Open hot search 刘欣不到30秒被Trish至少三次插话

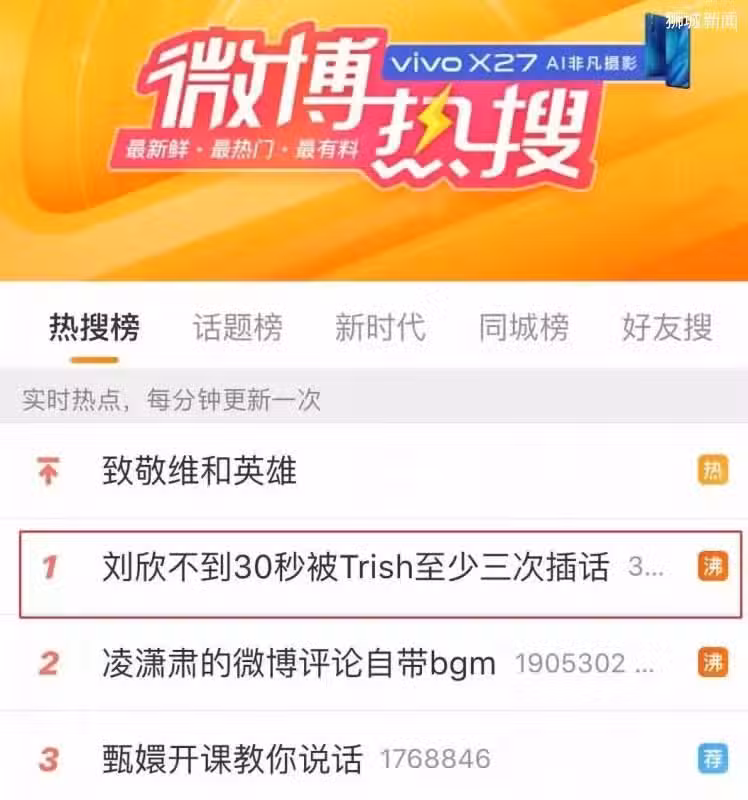tap(355, 568)
